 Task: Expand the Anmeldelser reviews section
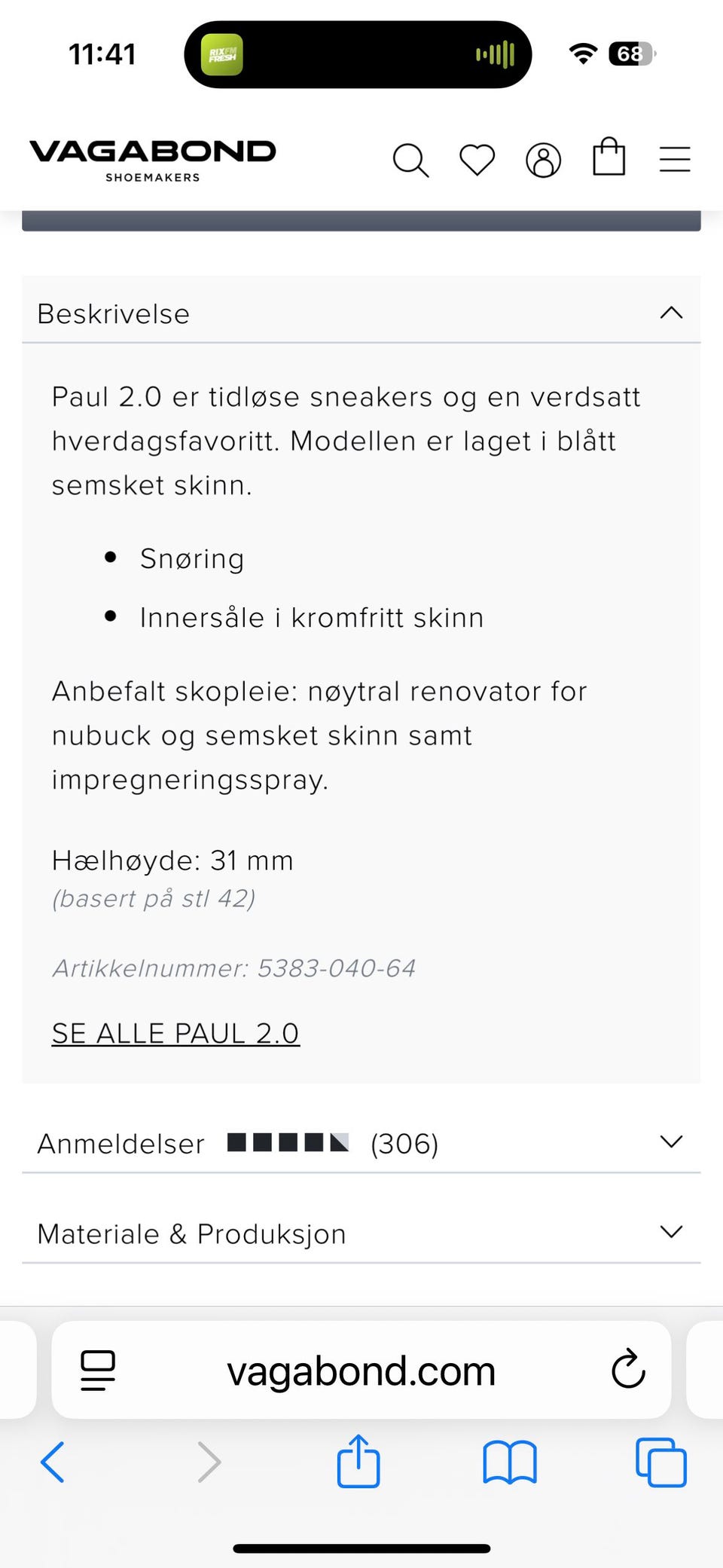pos(671,1142)
